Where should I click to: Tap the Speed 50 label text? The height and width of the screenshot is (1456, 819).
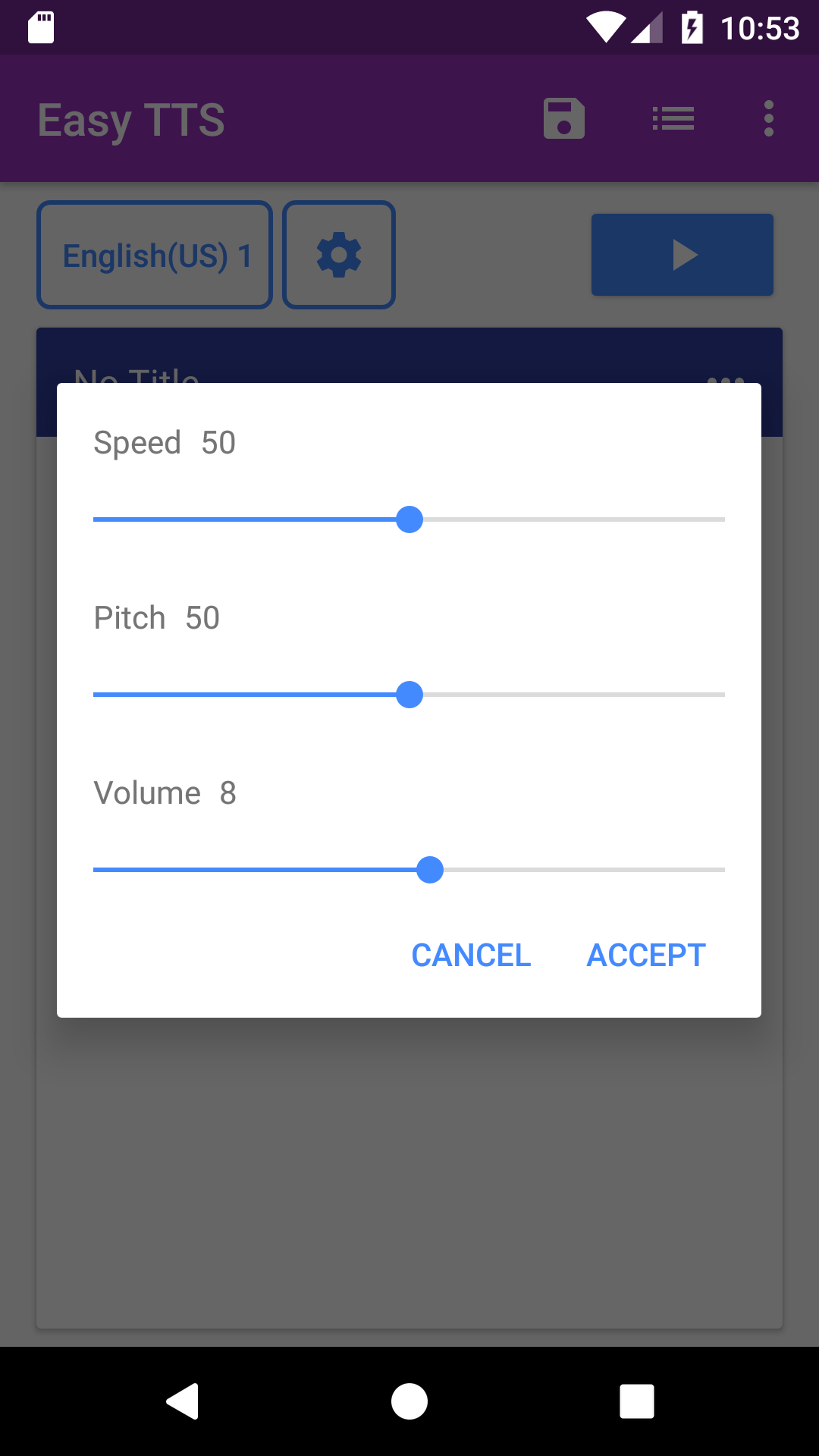click(164, 442)
